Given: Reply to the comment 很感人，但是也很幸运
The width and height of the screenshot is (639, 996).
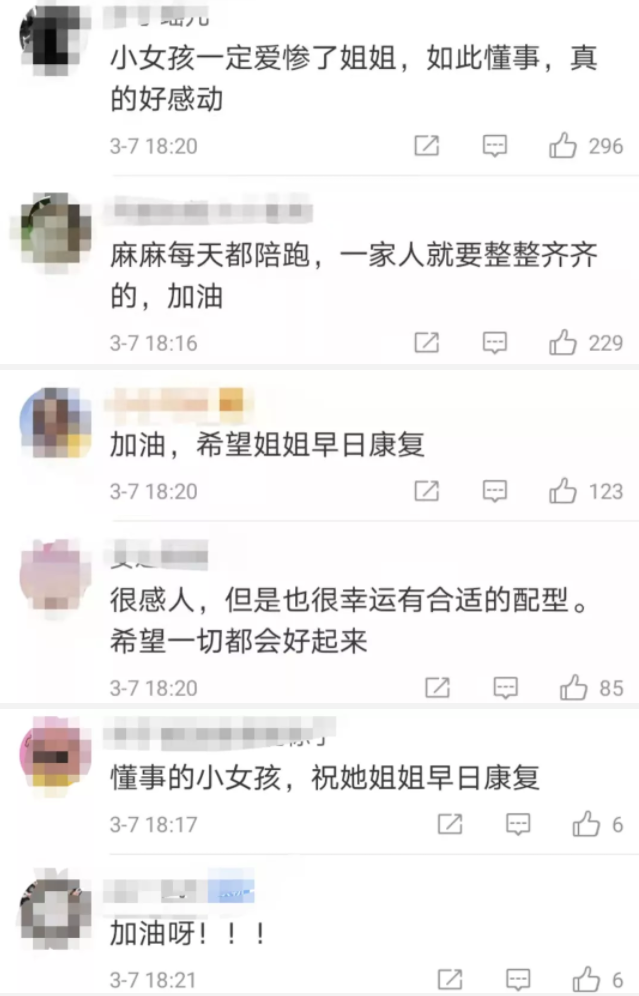Looking at the screenshot, I should 506,688.
